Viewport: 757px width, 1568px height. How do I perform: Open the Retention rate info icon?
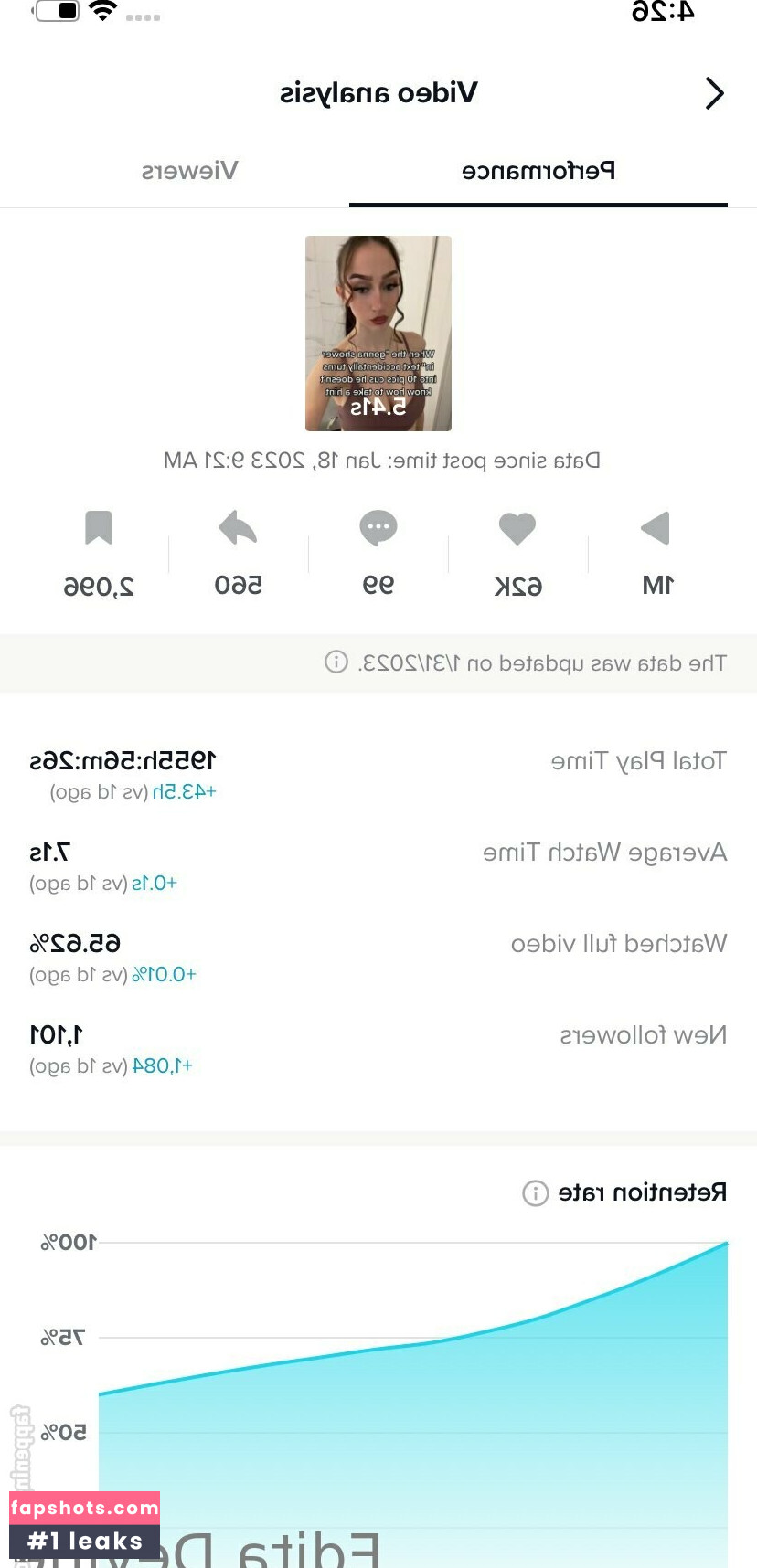(535, 1192)
